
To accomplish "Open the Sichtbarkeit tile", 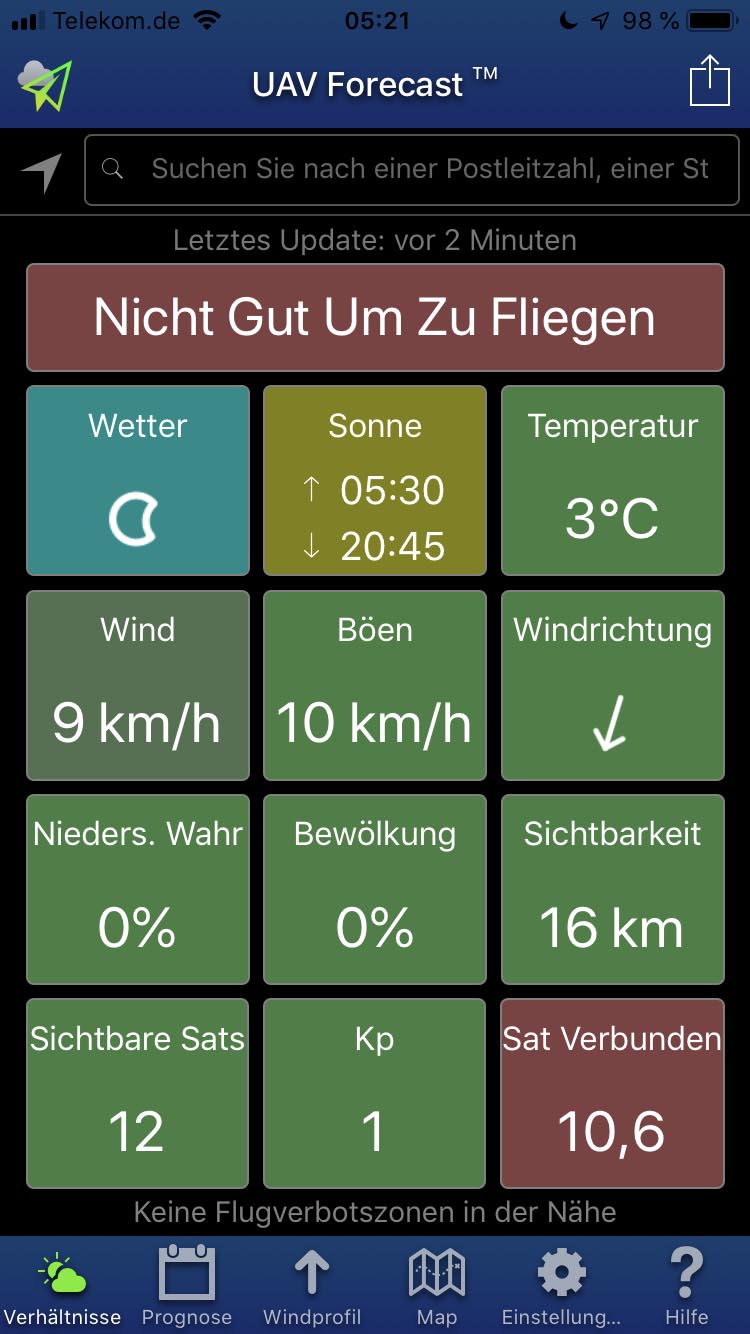I will tap(612, 889).
